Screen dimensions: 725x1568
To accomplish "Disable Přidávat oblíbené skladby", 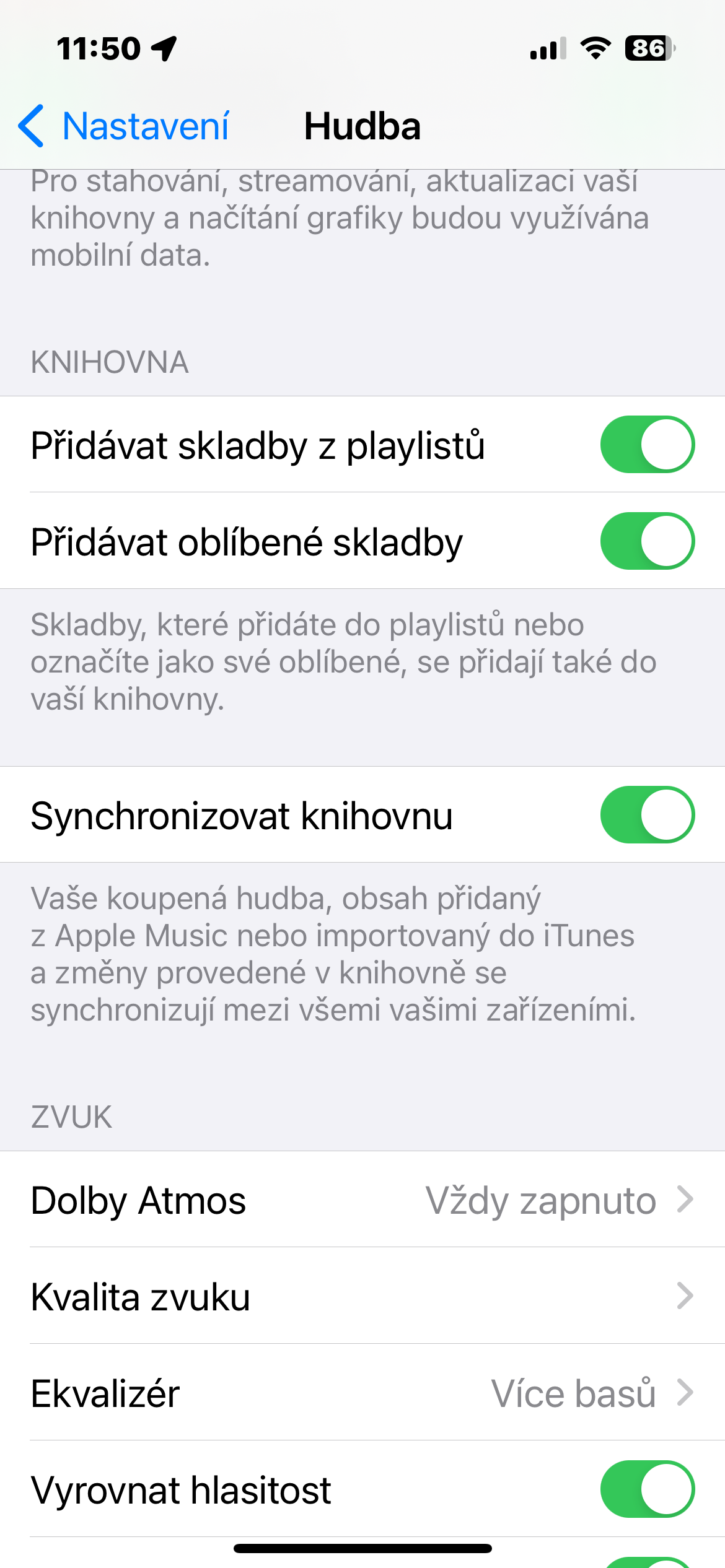I will pyautogui.click(x=647, y=541).
